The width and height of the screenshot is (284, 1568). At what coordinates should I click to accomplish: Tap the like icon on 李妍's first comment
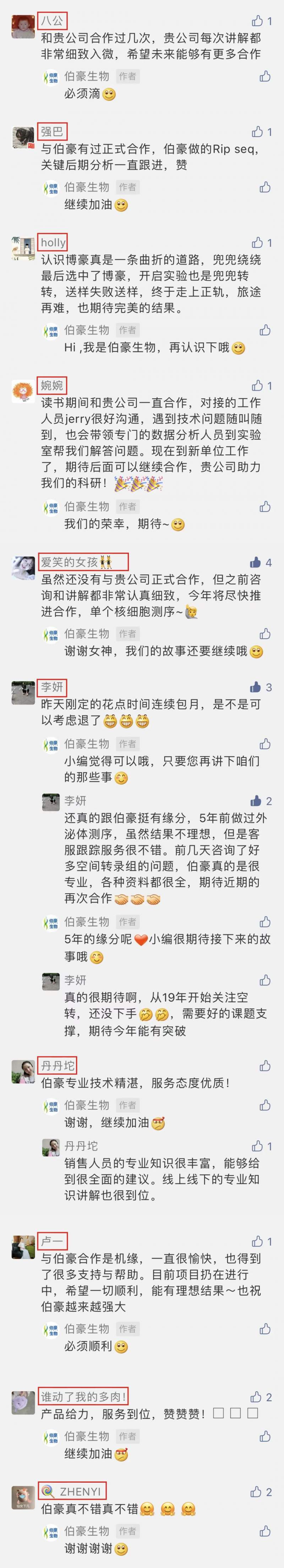255,687
